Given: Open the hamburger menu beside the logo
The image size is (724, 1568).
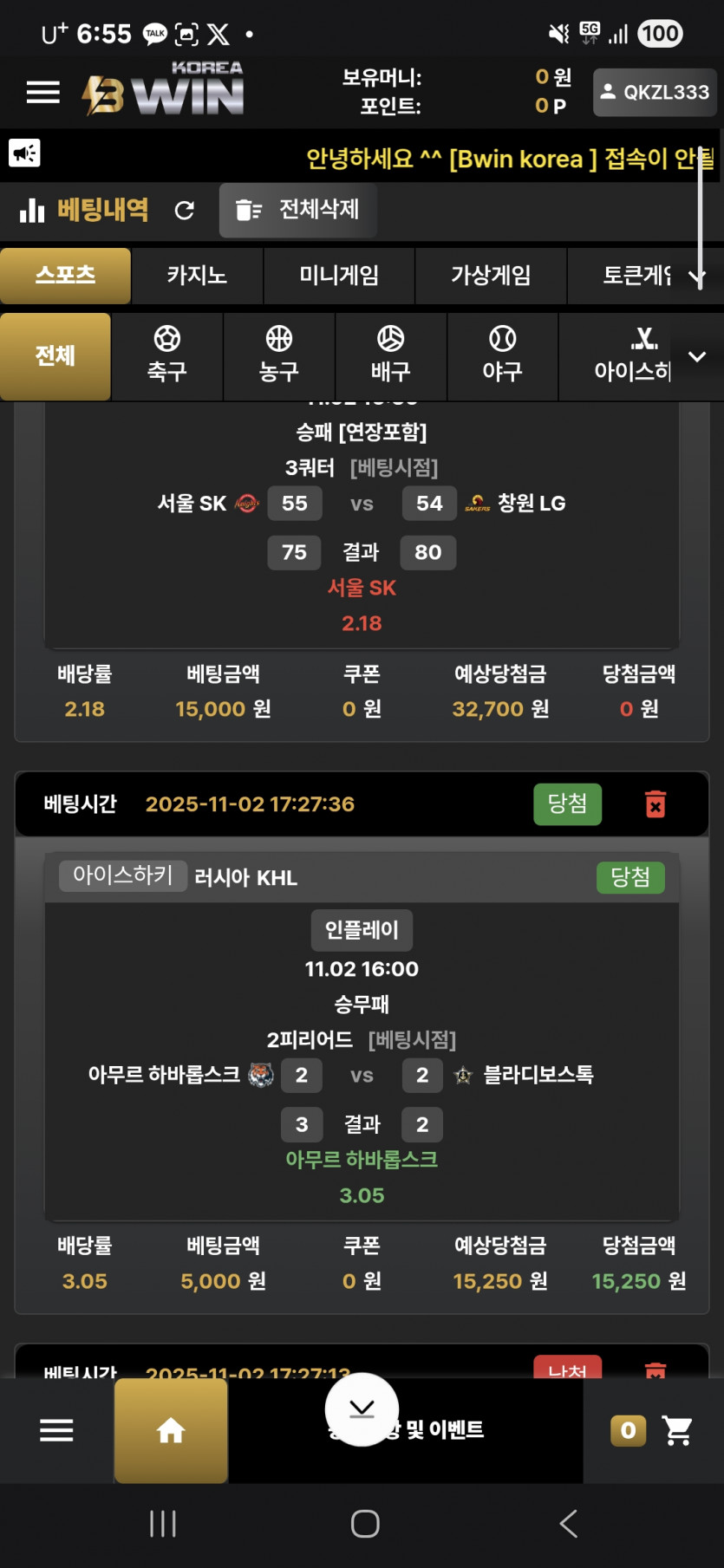Looking at the screenshot, I should tap(43, 92).
